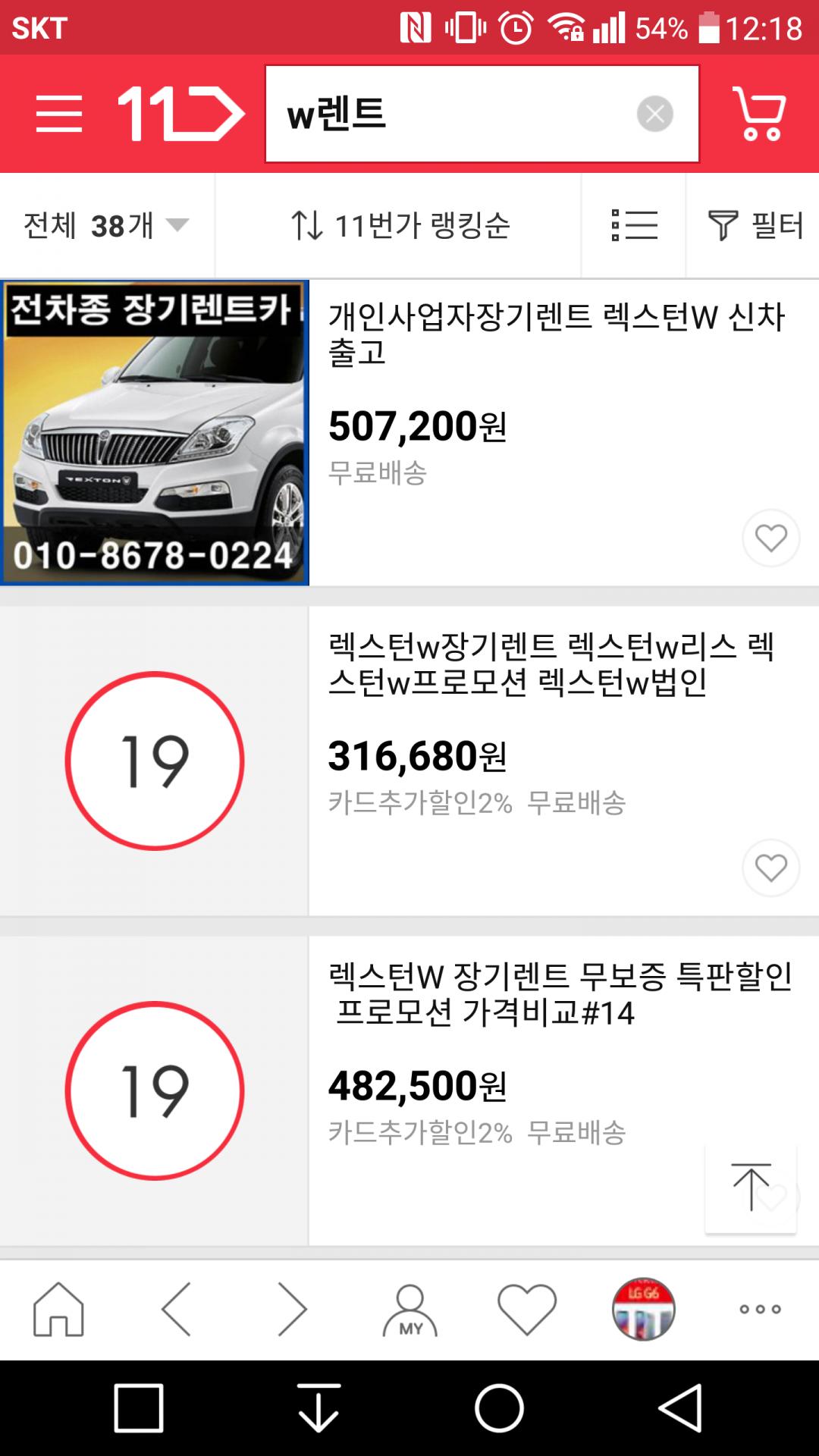This screenshot has height=1456, width=819.
Task: Change sorting from 11번가 랭킹순
Action: (x=400, y=225)
